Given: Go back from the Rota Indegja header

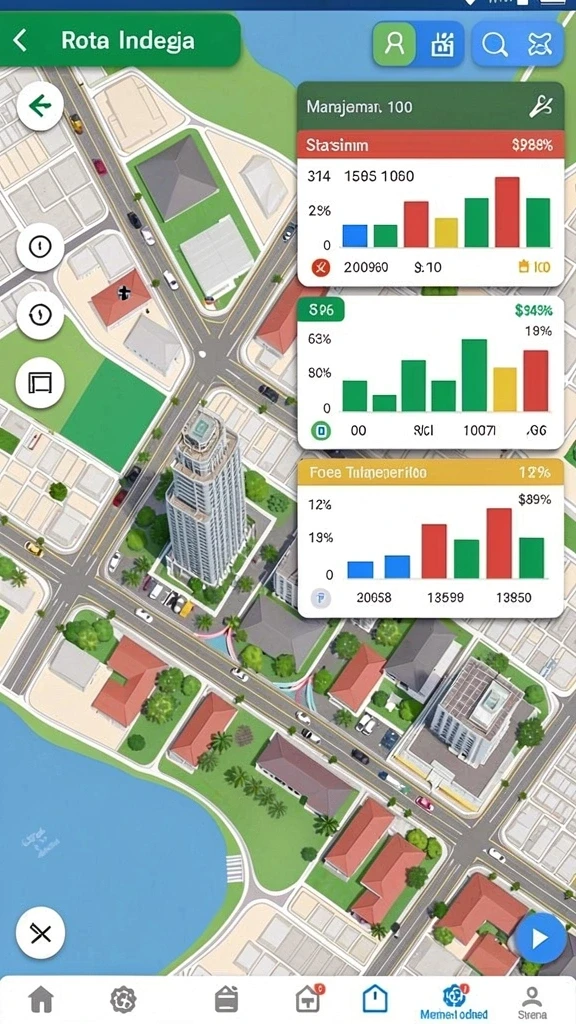Looking at the screenshot, I should point(21,40).
